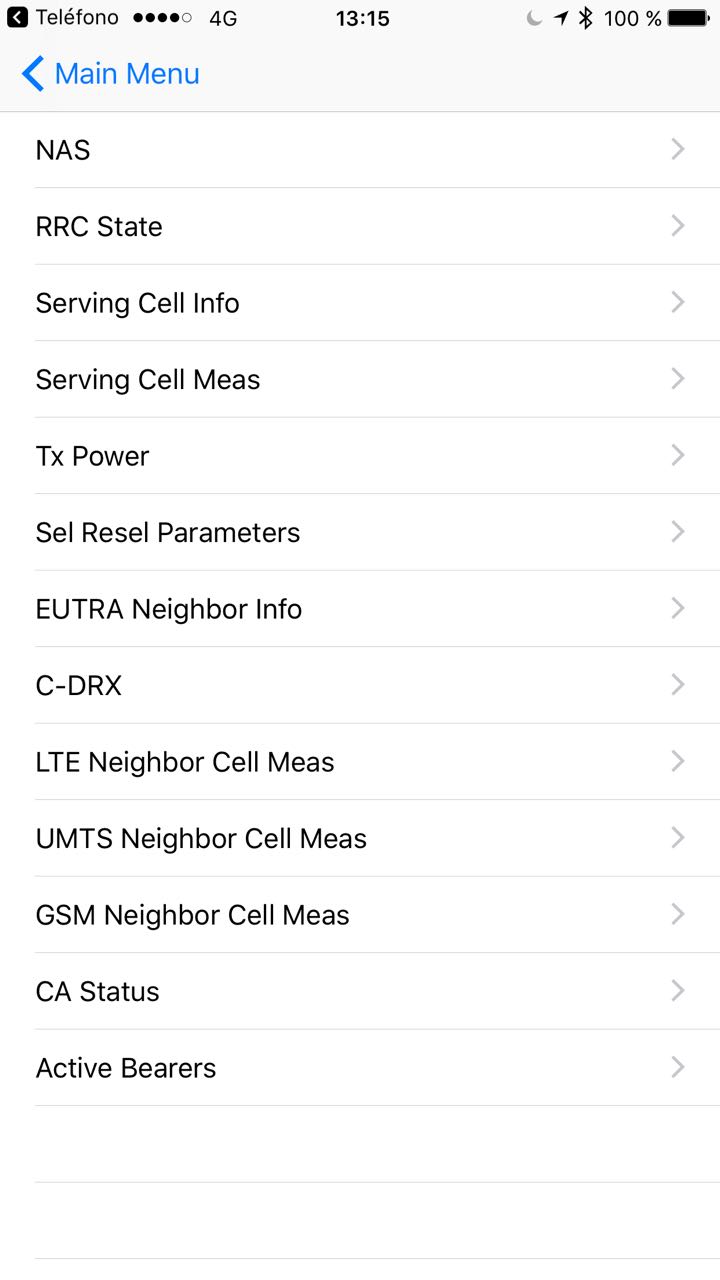Show LTE Neighbor Cell Meas
Screen dimensions: 720x1280
pyautogui.click(x=360, y=762)
